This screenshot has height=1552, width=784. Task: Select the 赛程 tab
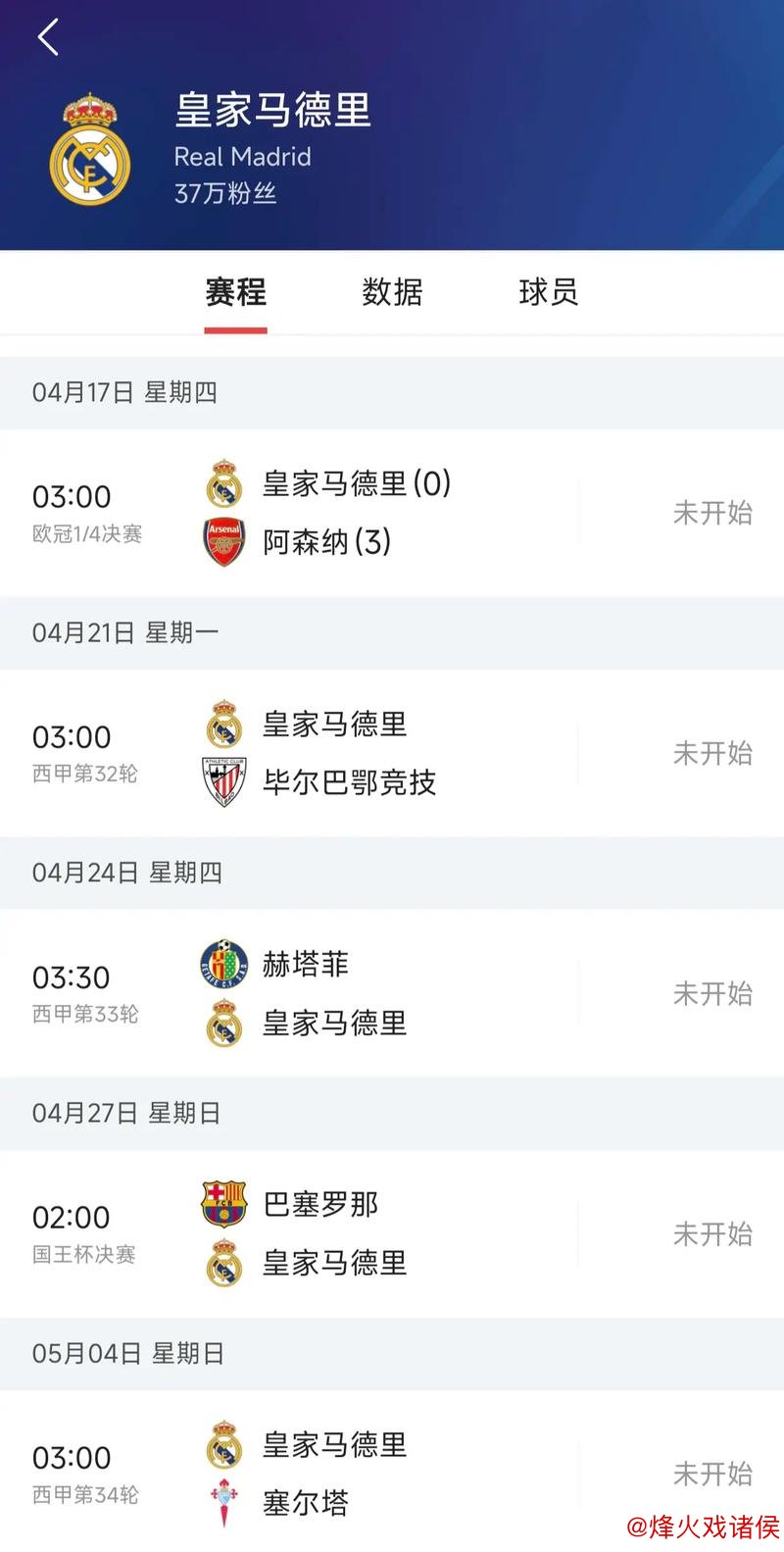(x=234, y=291)
